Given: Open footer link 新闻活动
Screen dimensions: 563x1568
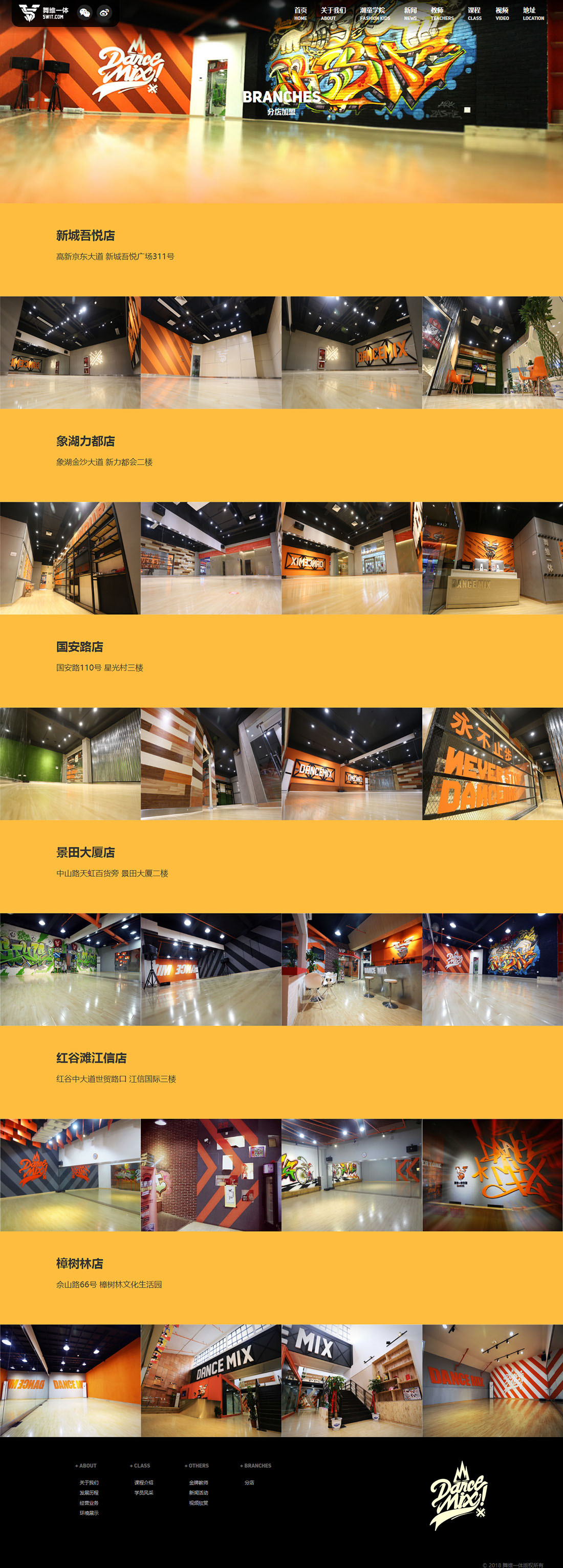Looking at the screenshot, I should (x=199, y=1493).
